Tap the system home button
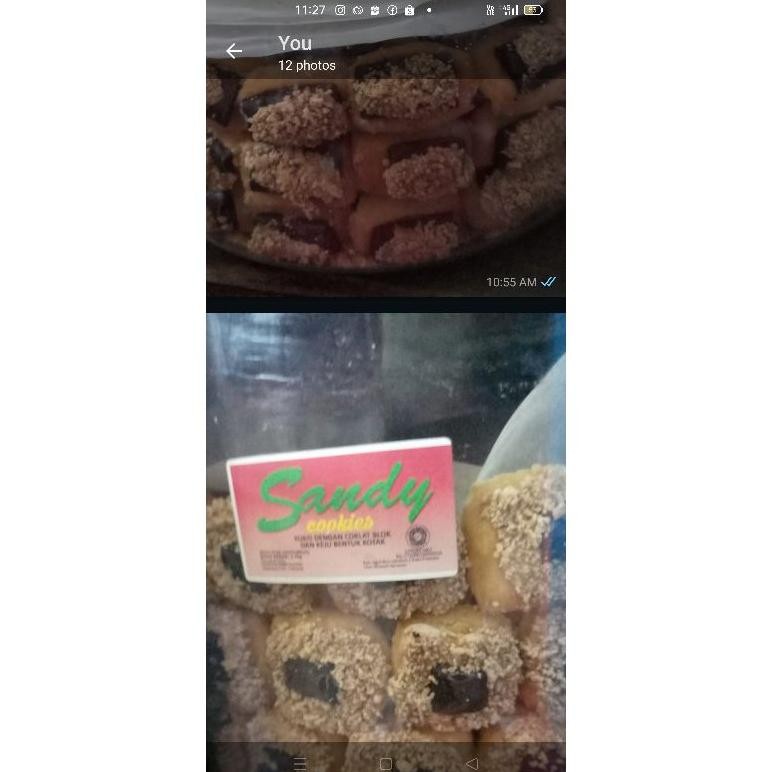Image resolution: width=772 pixels, height=772 pixels. point(385,763)
